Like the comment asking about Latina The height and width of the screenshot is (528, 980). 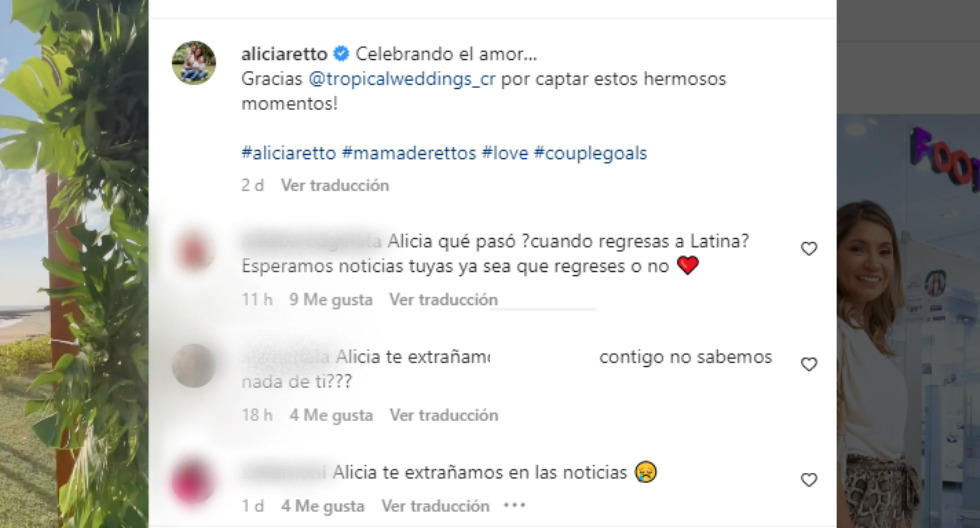point(809,249)
